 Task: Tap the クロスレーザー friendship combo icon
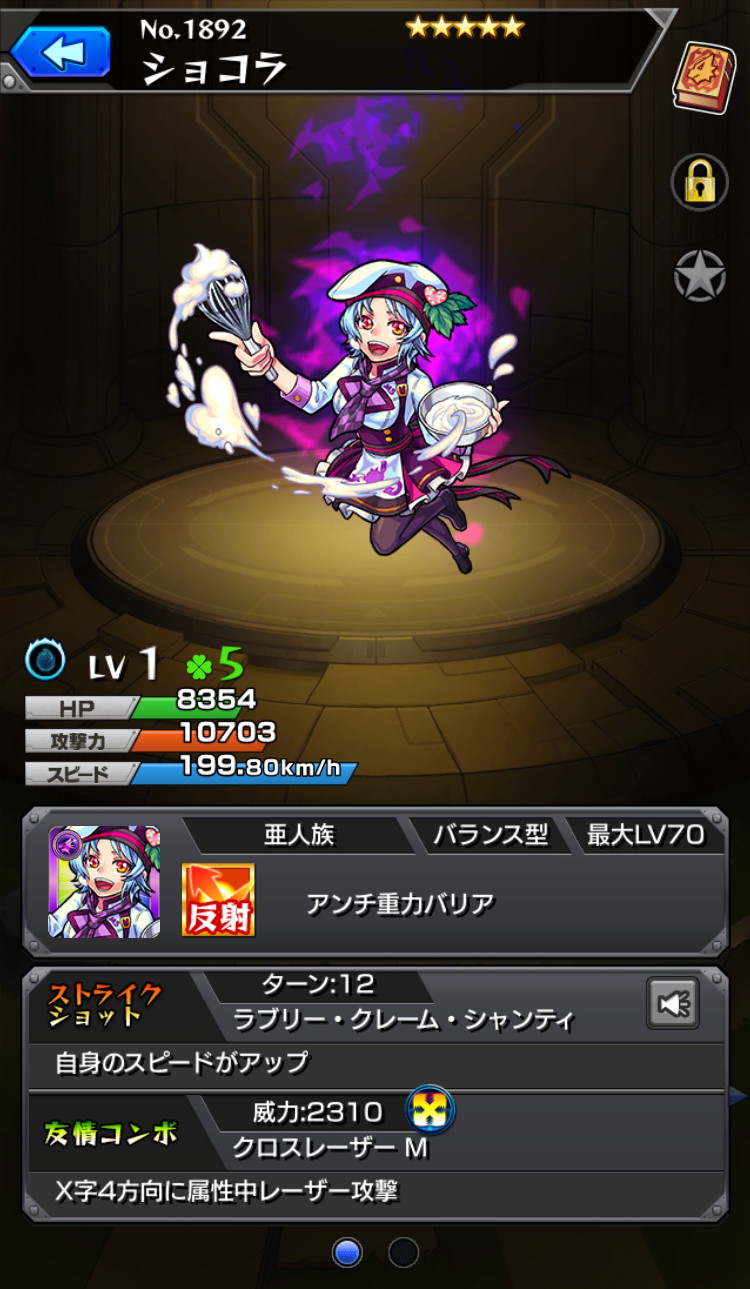(x=431, y=1110)
